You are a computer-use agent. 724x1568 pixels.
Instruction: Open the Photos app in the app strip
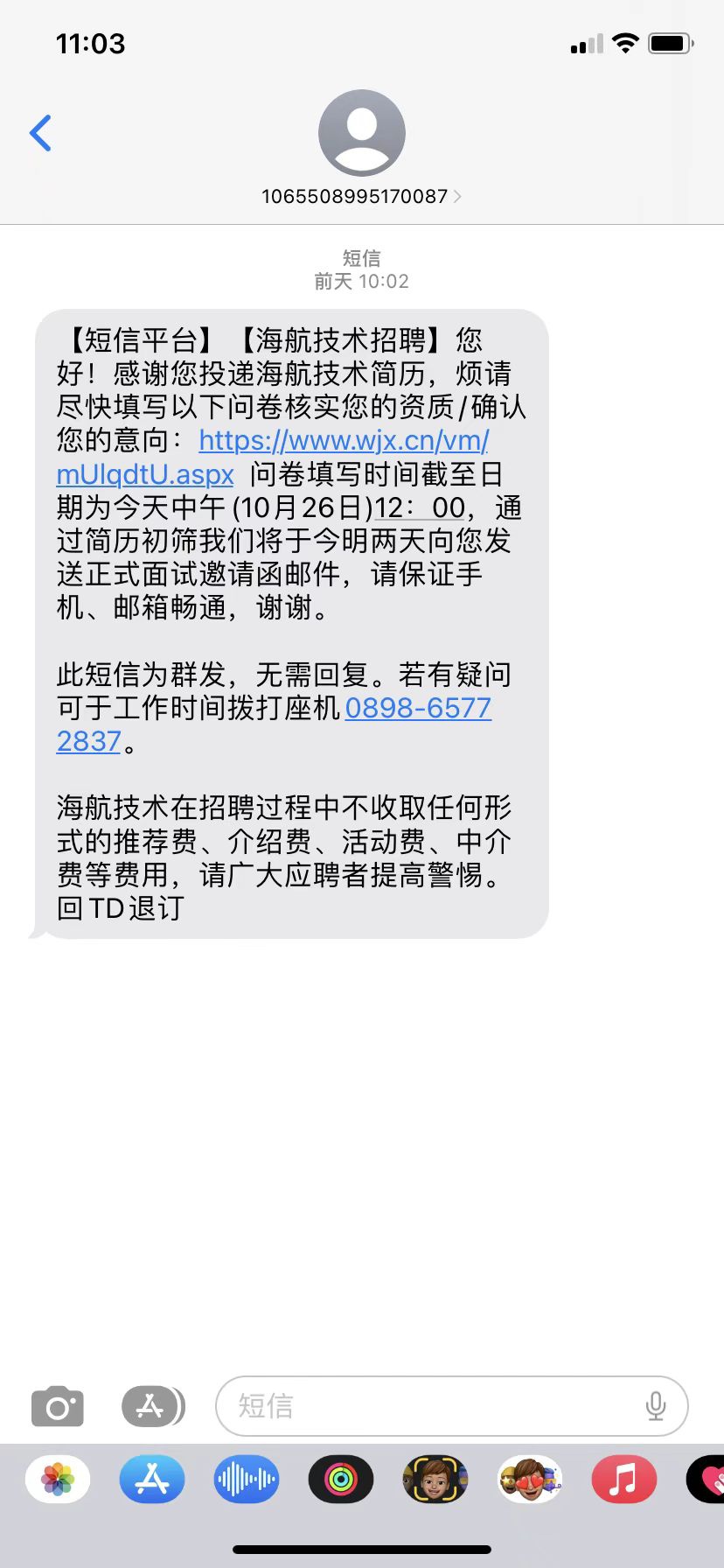click(58, 1480)
